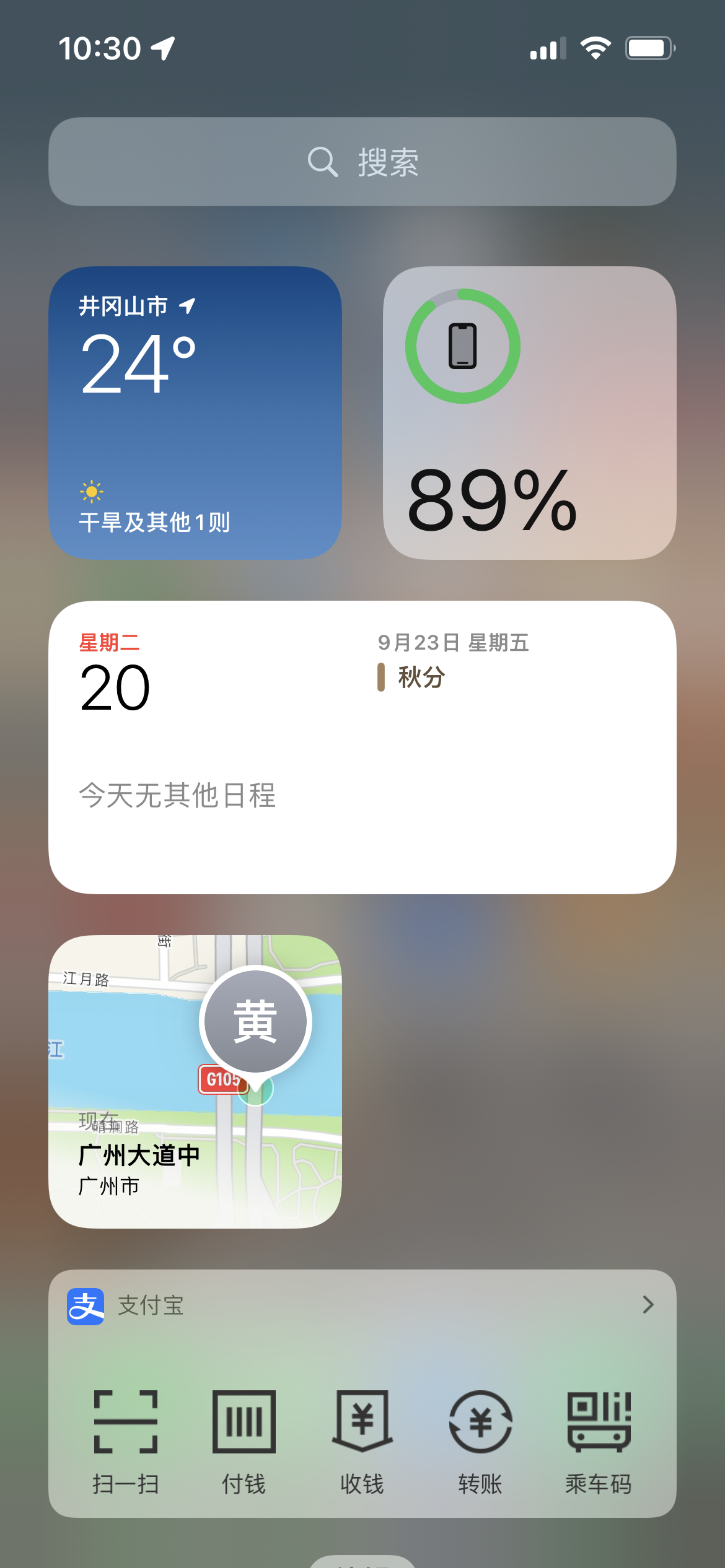Viewport: 725px width, 1568px height.
Task: Tap the 搜索 search field
Action: (x=362, y=162)
